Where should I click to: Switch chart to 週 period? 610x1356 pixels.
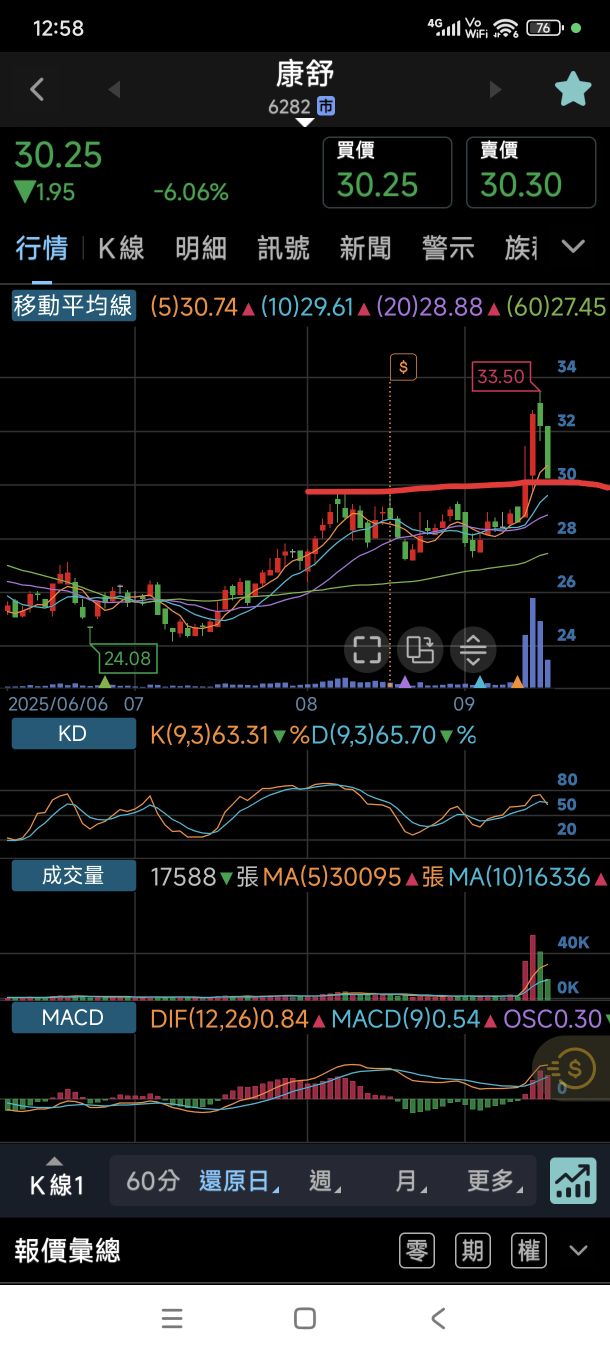pyautogui.click(x=322, y=1181)
